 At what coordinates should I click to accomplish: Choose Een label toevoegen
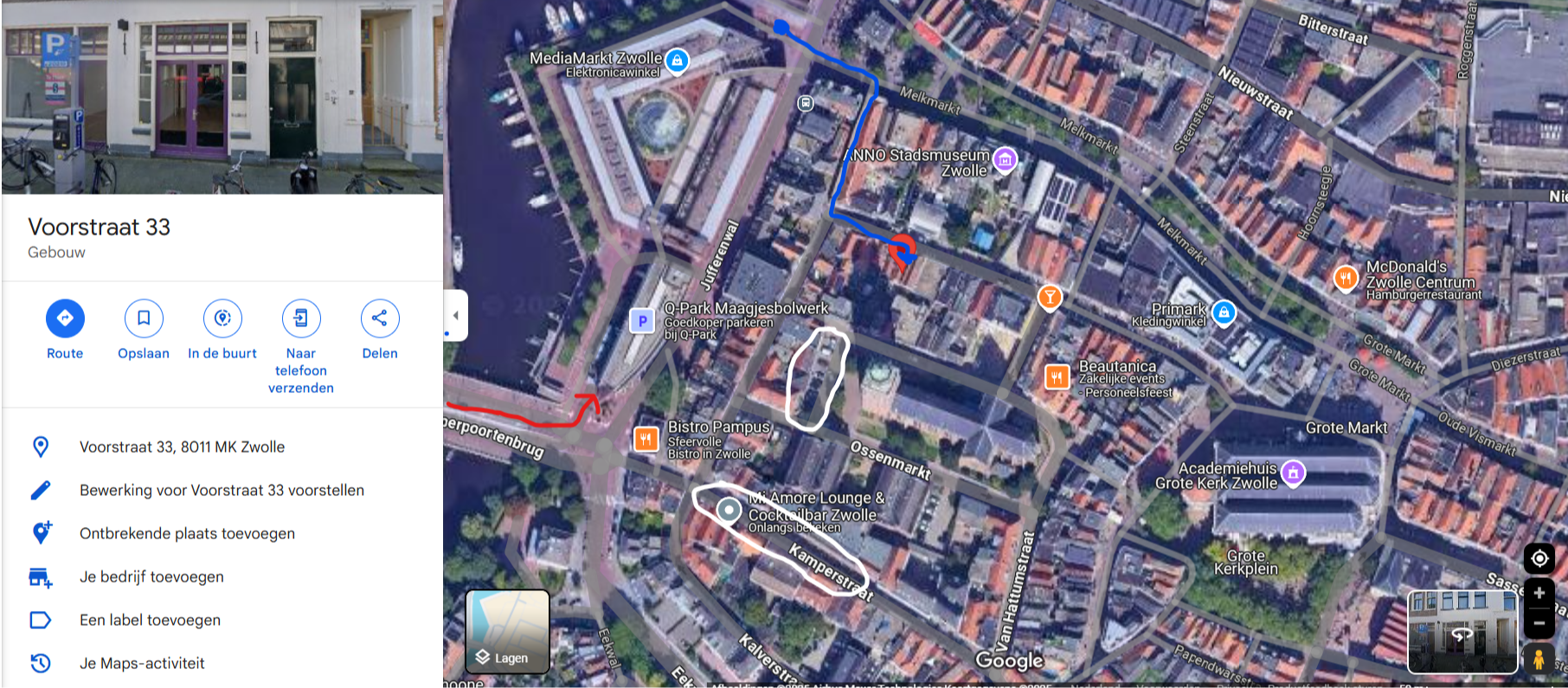[x=150, y=620]
